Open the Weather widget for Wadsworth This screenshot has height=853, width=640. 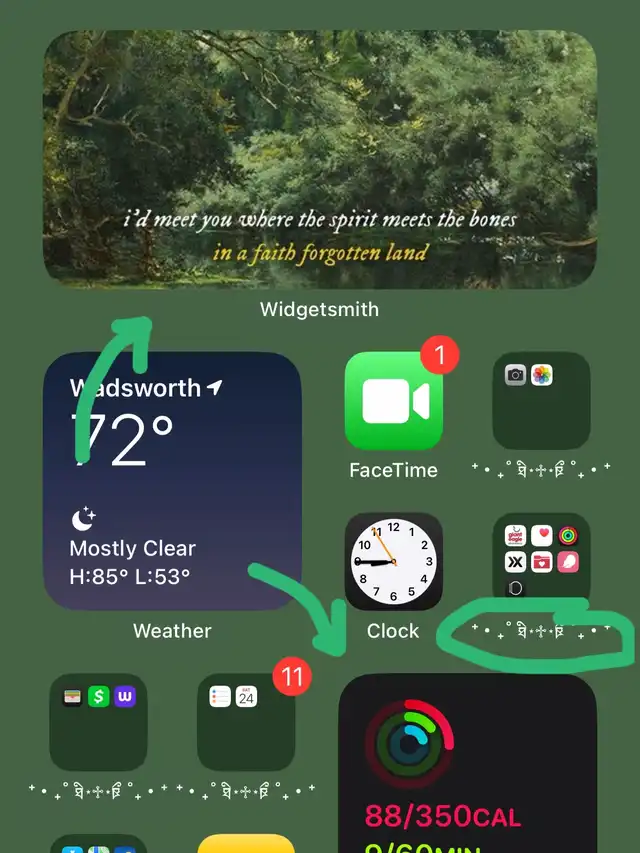pos(172,481)
